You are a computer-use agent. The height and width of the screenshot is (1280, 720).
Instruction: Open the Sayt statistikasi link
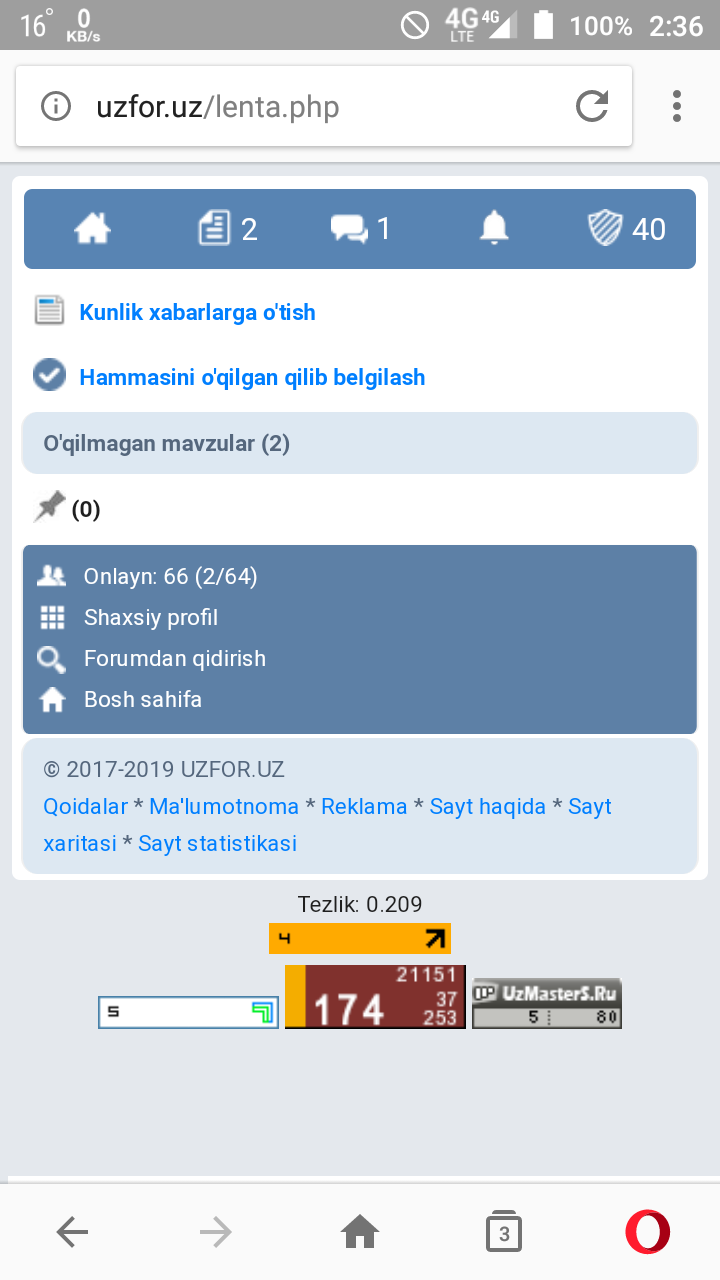[217, 843]
